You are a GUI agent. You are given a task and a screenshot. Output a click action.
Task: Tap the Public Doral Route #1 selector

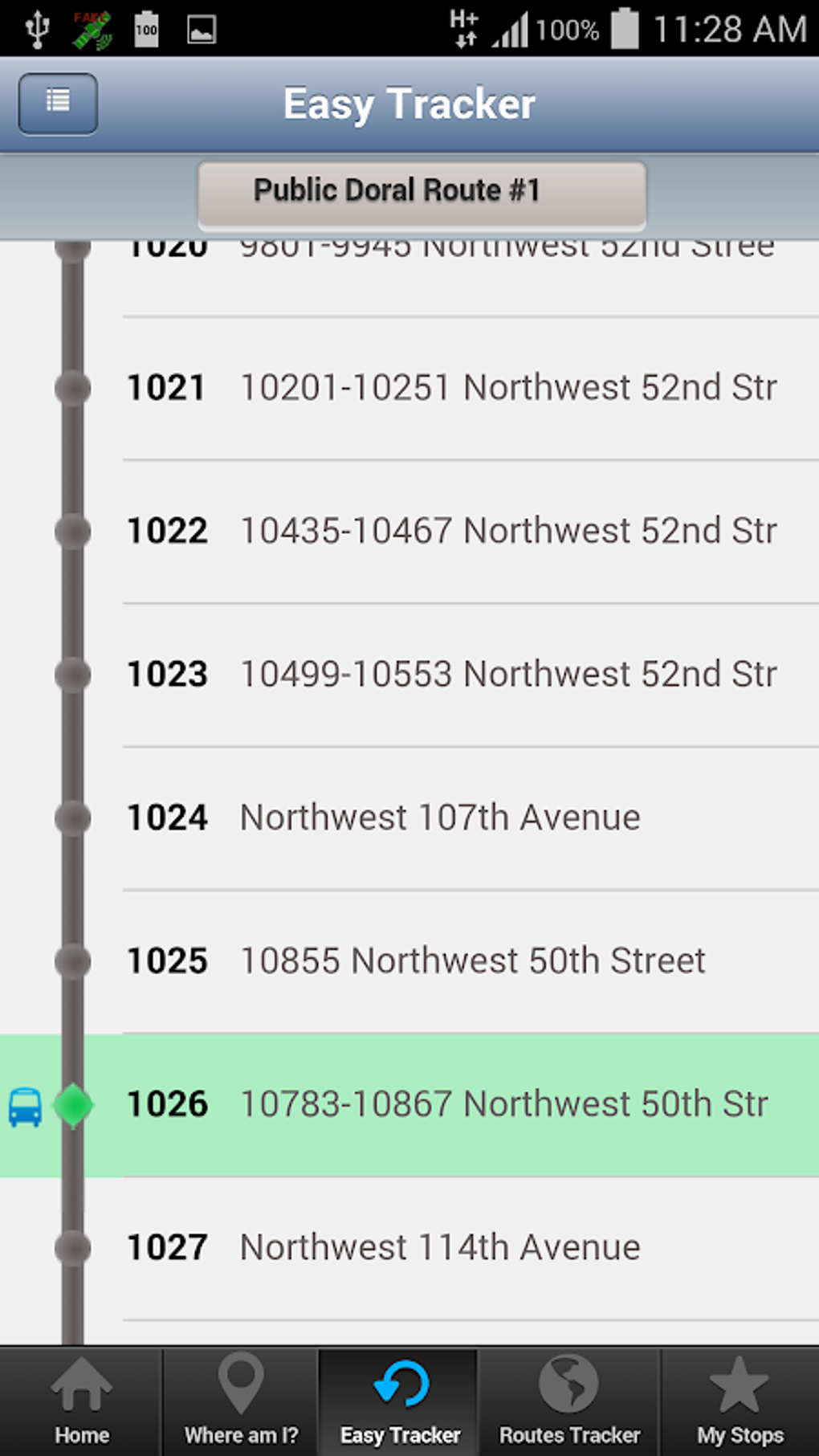[422, 193]
